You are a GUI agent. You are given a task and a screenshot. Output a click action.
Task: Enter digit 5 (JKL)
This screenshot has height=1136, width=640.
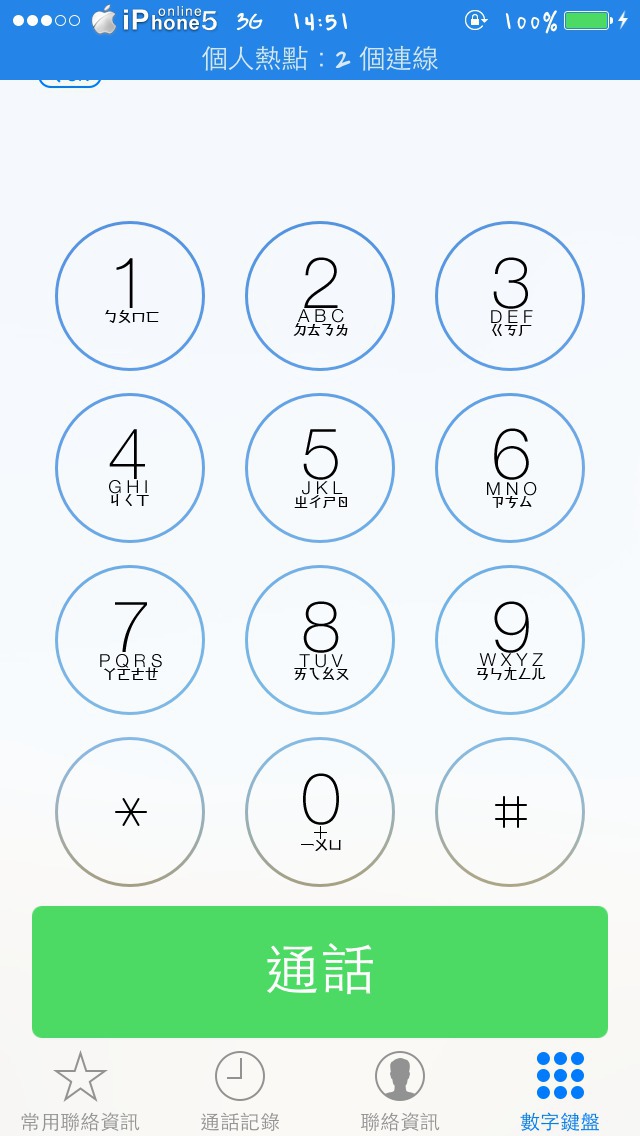click(x=320, y=468)
